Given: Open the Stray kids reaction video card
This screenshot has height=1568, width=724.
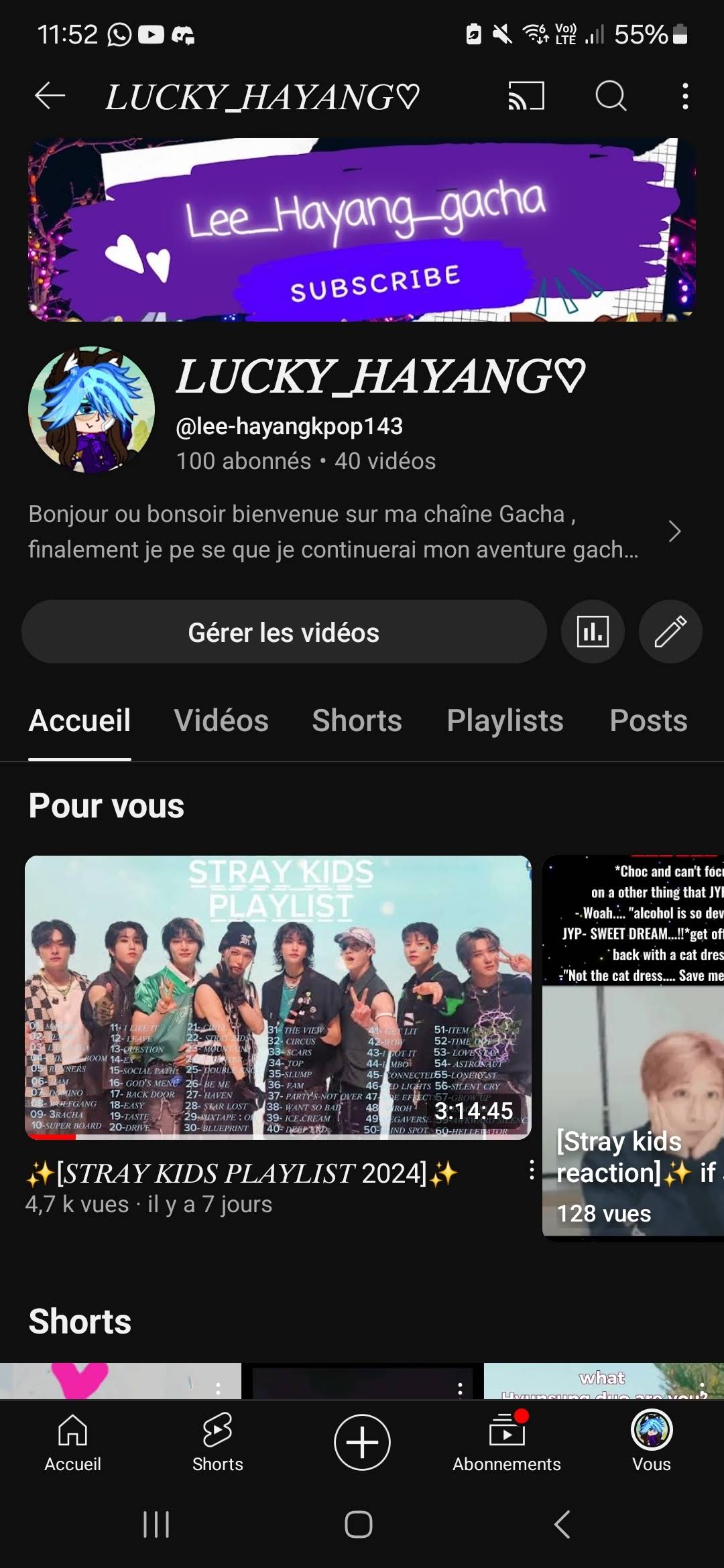Looking at the screenshot, I should point(633,1045).
